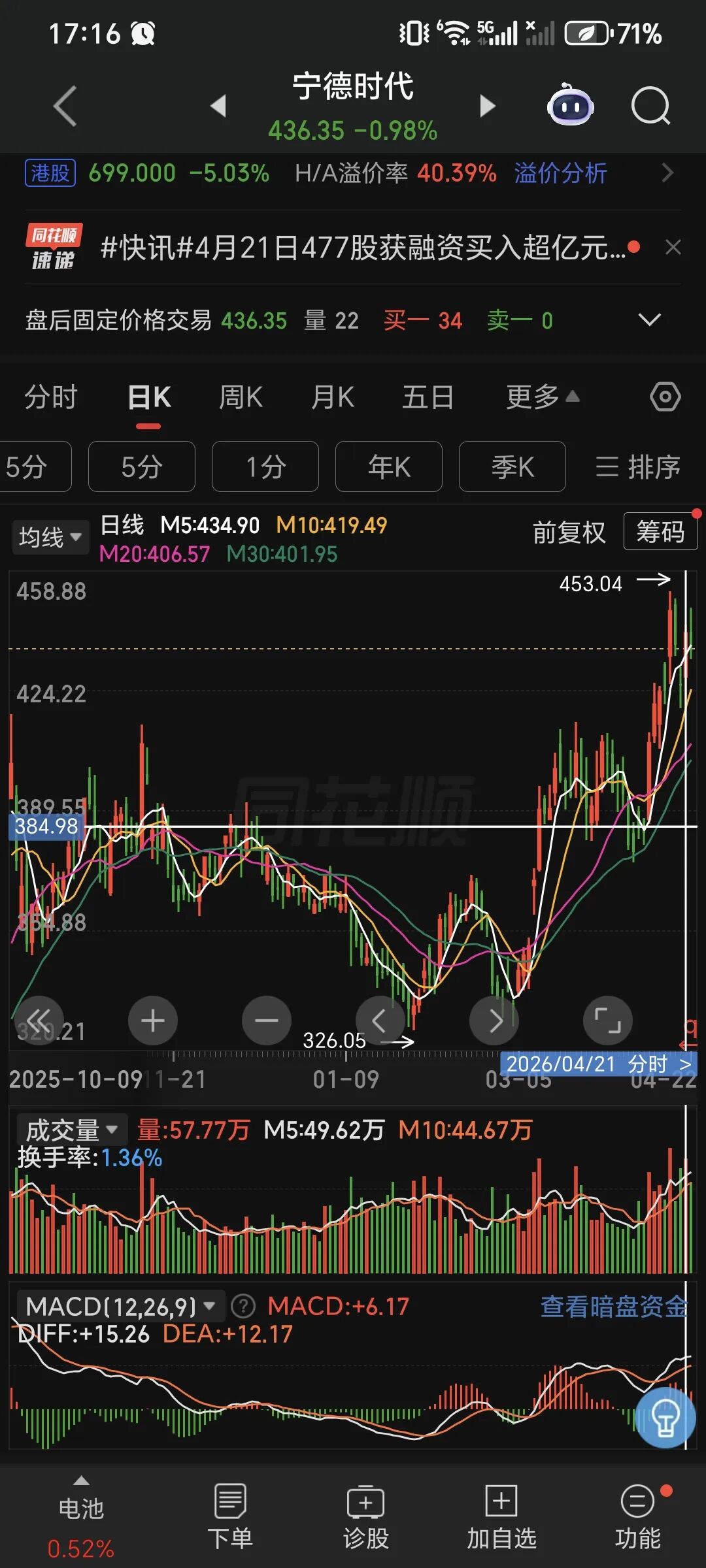Open the 筹码 chip distribution button
Image resolution: width=706 pixels, height=1568 pixels.
660,531
